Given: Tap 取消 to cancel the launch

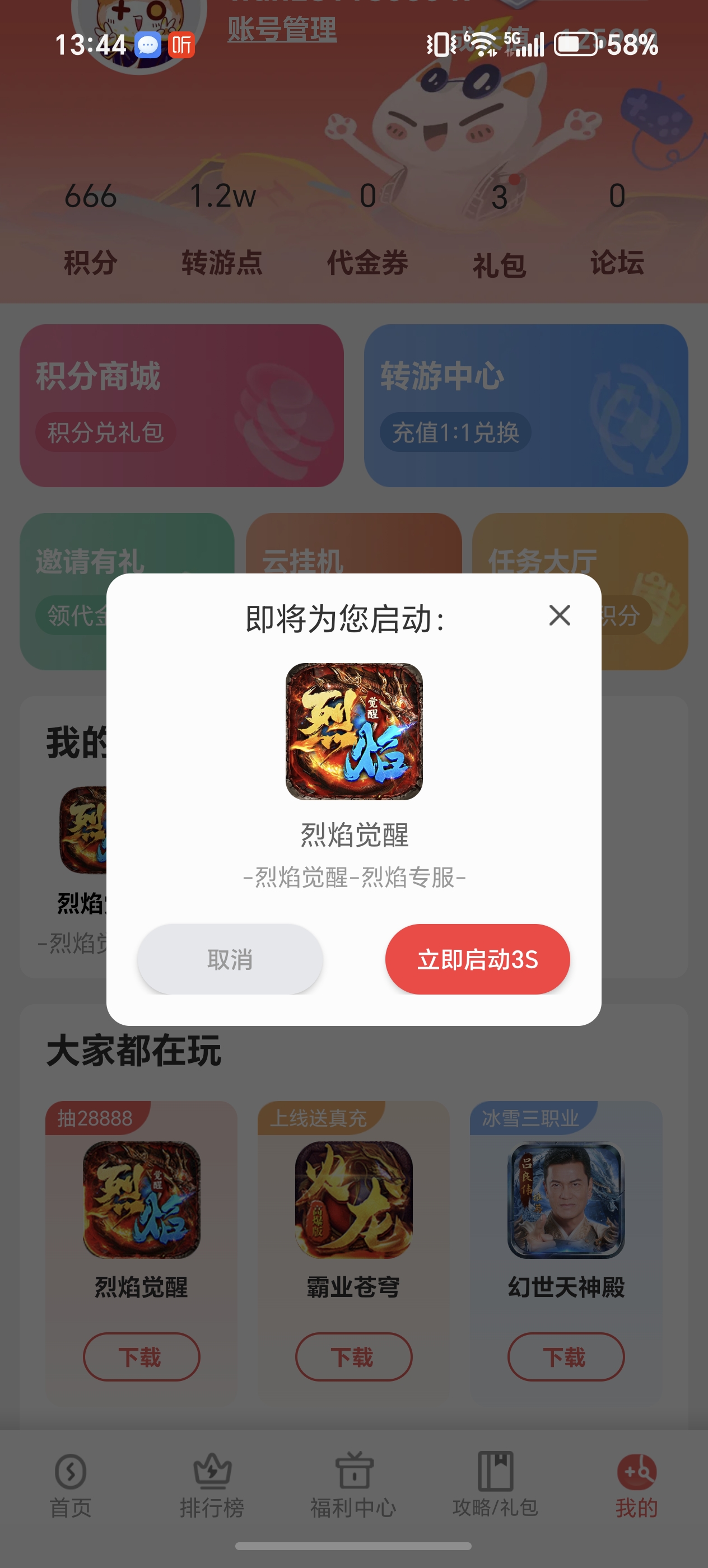Looking at the screenshot, I should click(x=230, y=959).
